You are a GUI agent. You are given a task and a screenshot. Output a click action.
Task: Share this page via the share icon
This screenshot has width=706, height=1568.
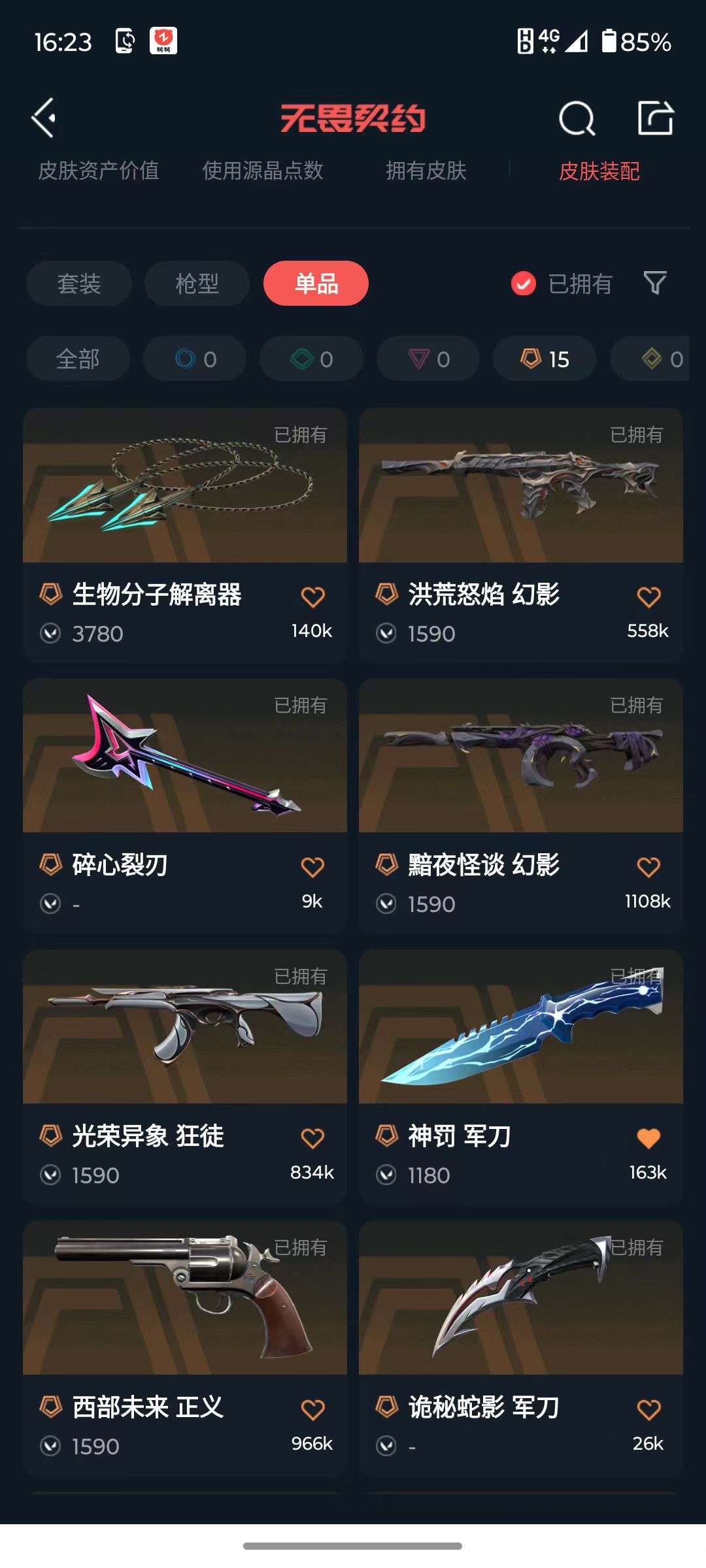click(x=655, y=118)
